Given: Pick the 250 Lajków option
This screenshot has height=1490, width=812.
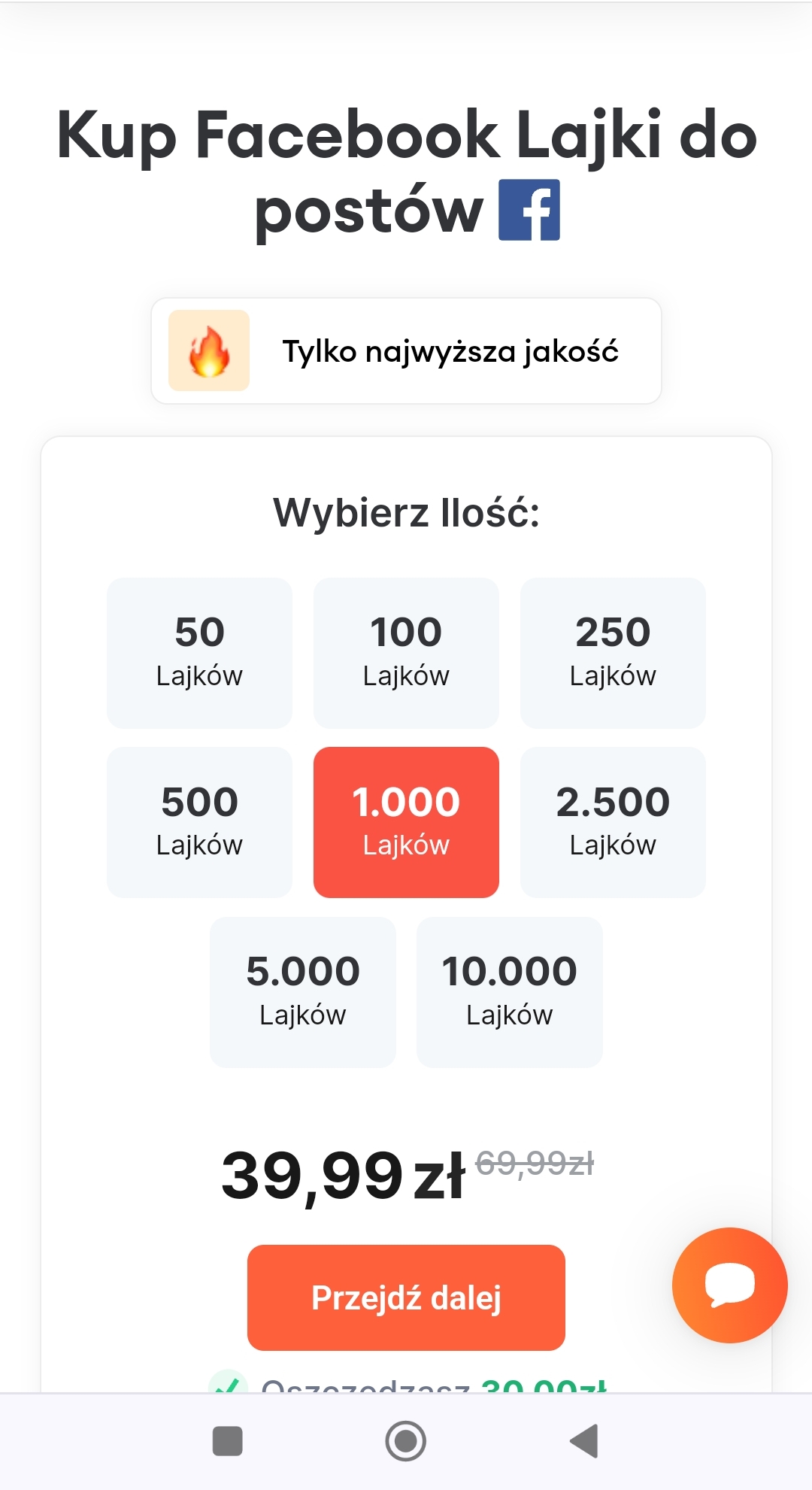Looking at the screenshot, I should 613,653.
